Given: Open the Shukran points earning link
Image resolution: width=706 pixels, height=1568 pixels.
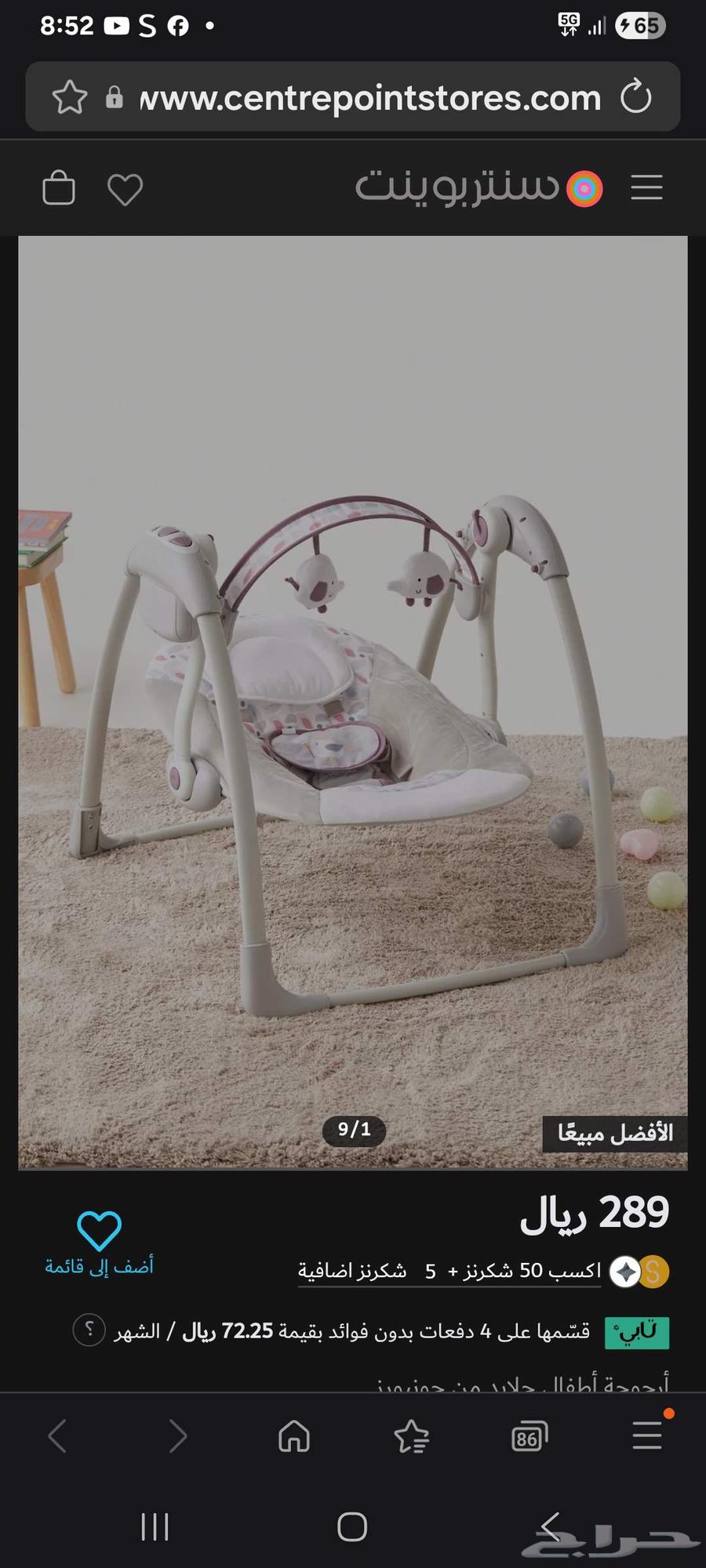Looking at the screenshot, I should [x=449, y=1271].
